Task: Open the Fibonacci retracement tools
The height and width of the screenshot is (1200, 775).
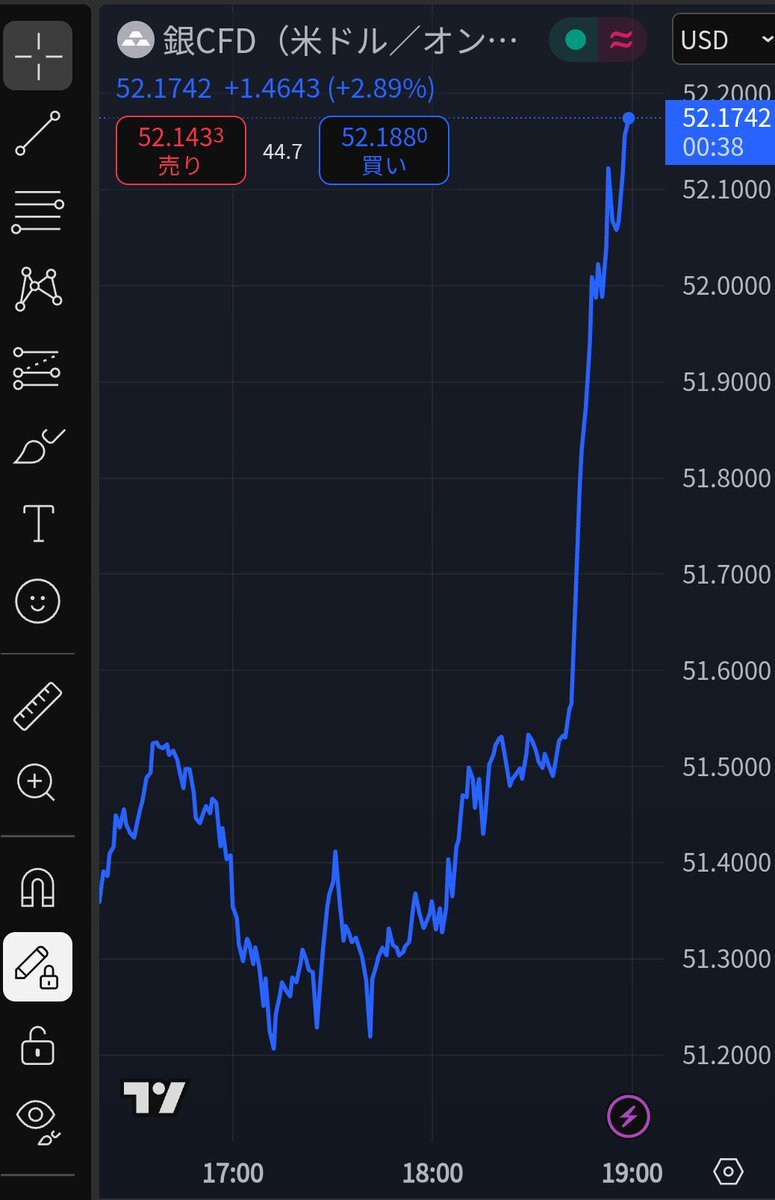Action: pyautogui.click(x=38, y=211)
